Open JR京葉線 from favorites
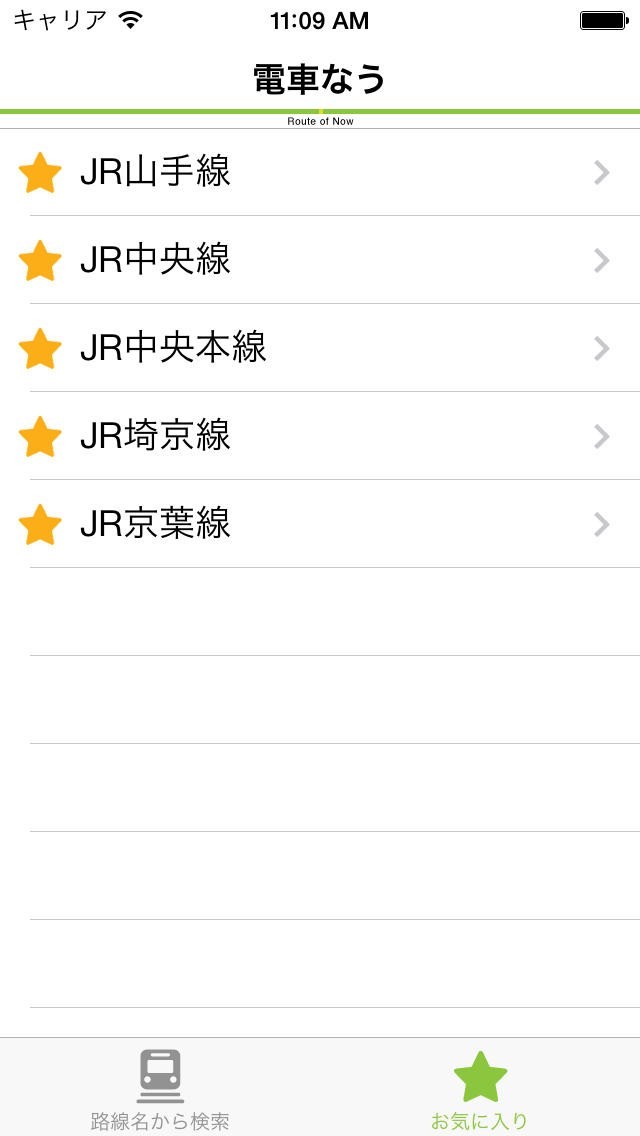 tap(320, 524)
